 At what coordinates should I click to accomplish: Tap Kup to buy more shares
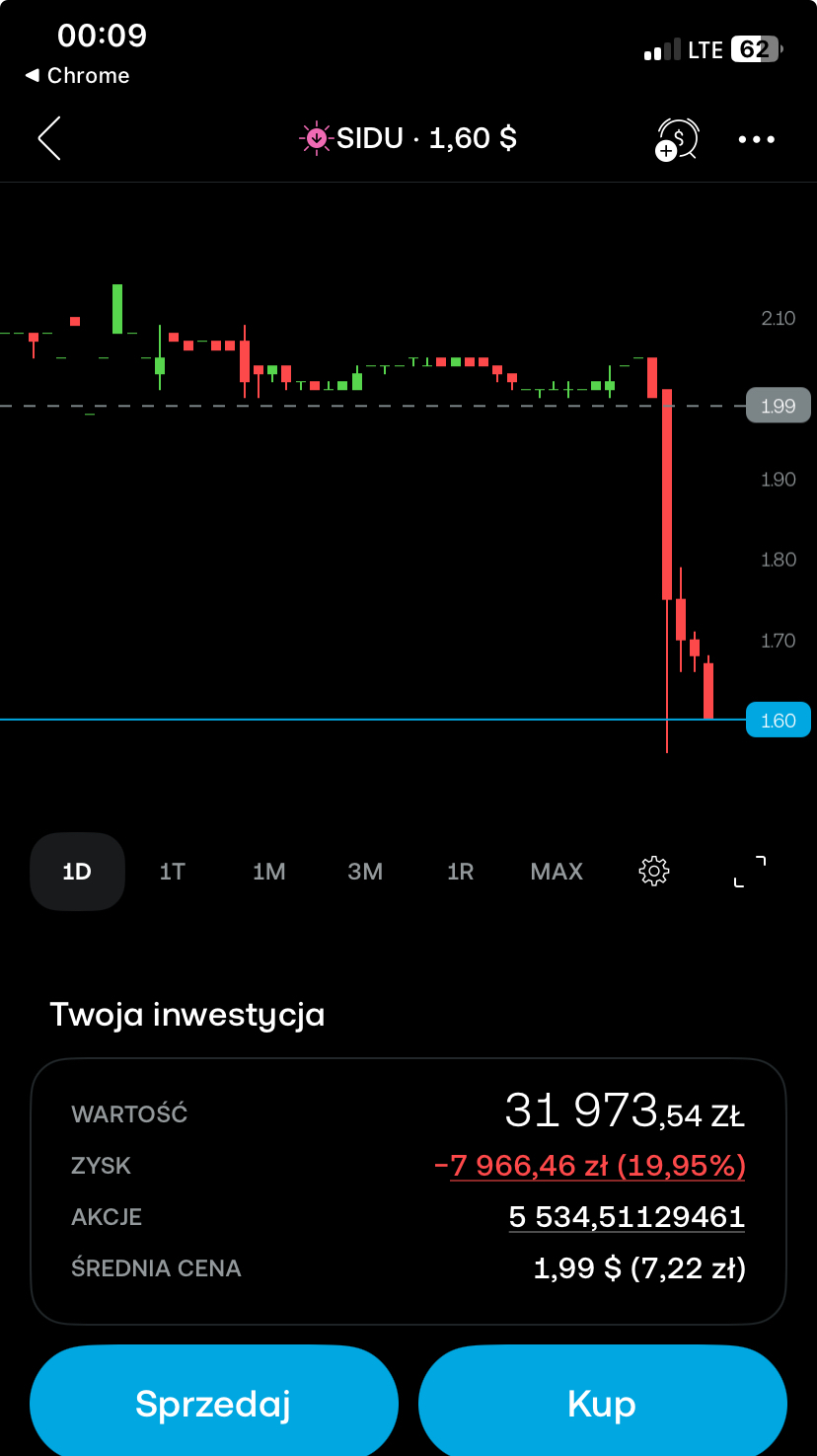click(x=602, y=1404)
